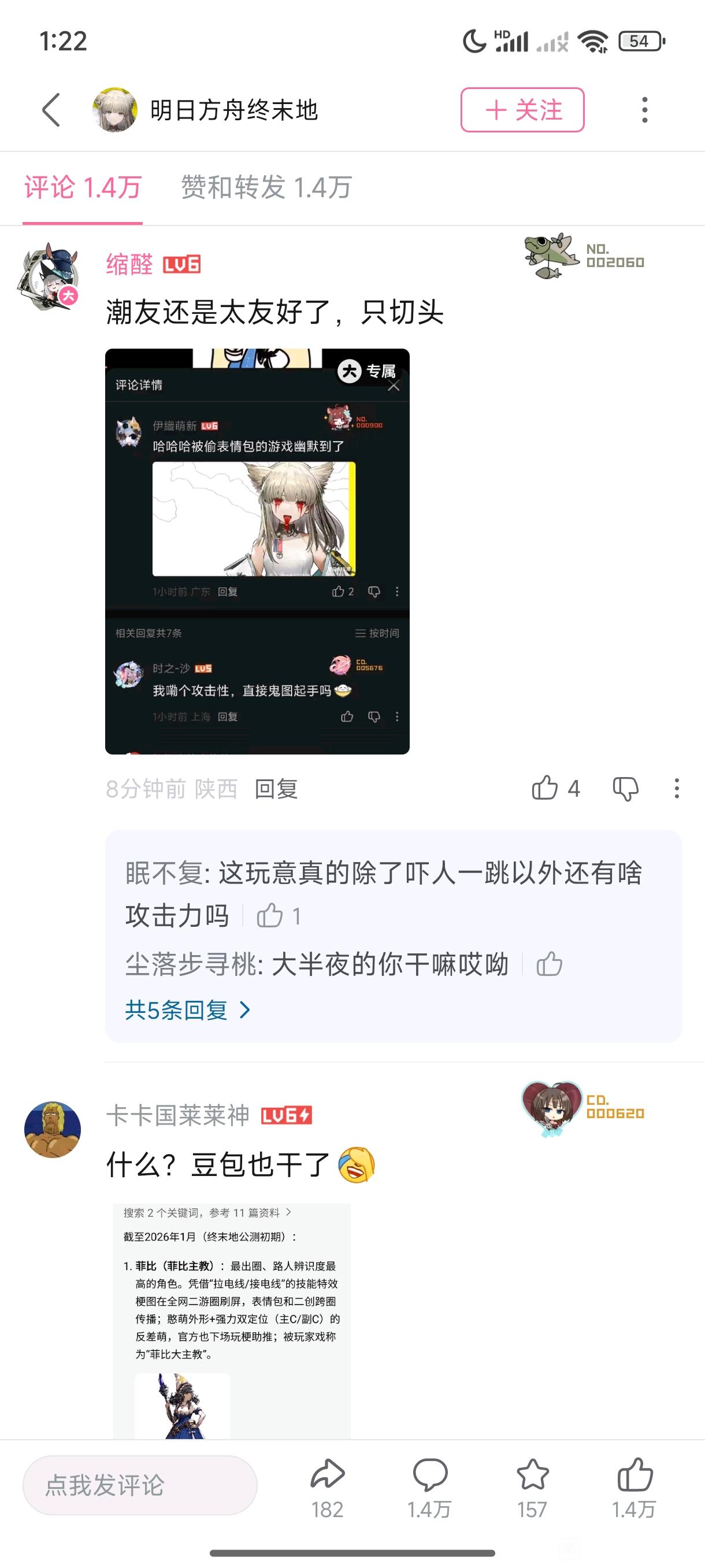The width and height of the screenshot is (705, 1568).
Task: Open 卡卡国莱莱神's profile avatar
Action: (53, 1129)
